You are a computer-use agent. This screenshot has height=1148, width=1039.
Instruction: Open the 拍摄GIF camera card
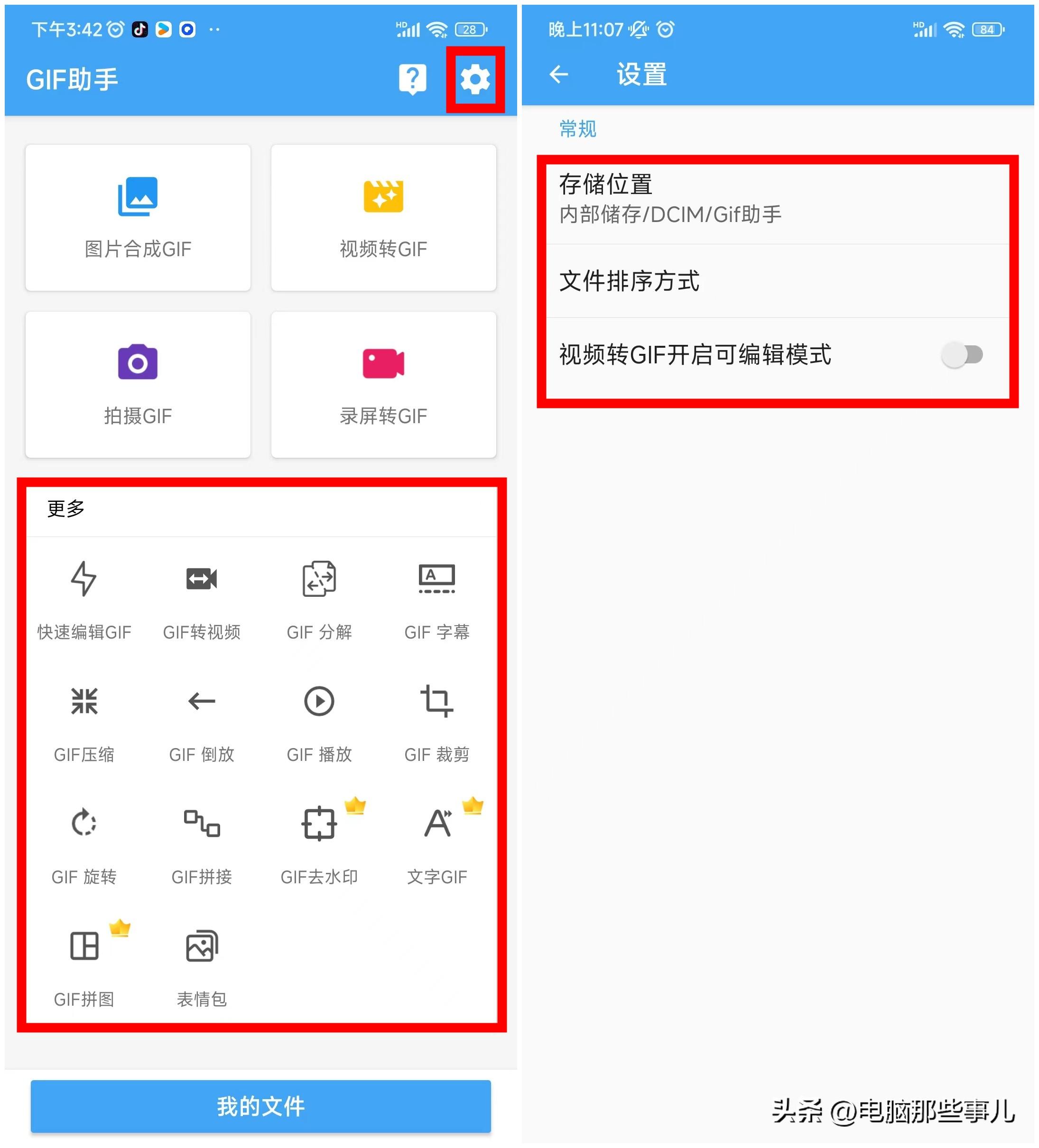coord(138,384)
